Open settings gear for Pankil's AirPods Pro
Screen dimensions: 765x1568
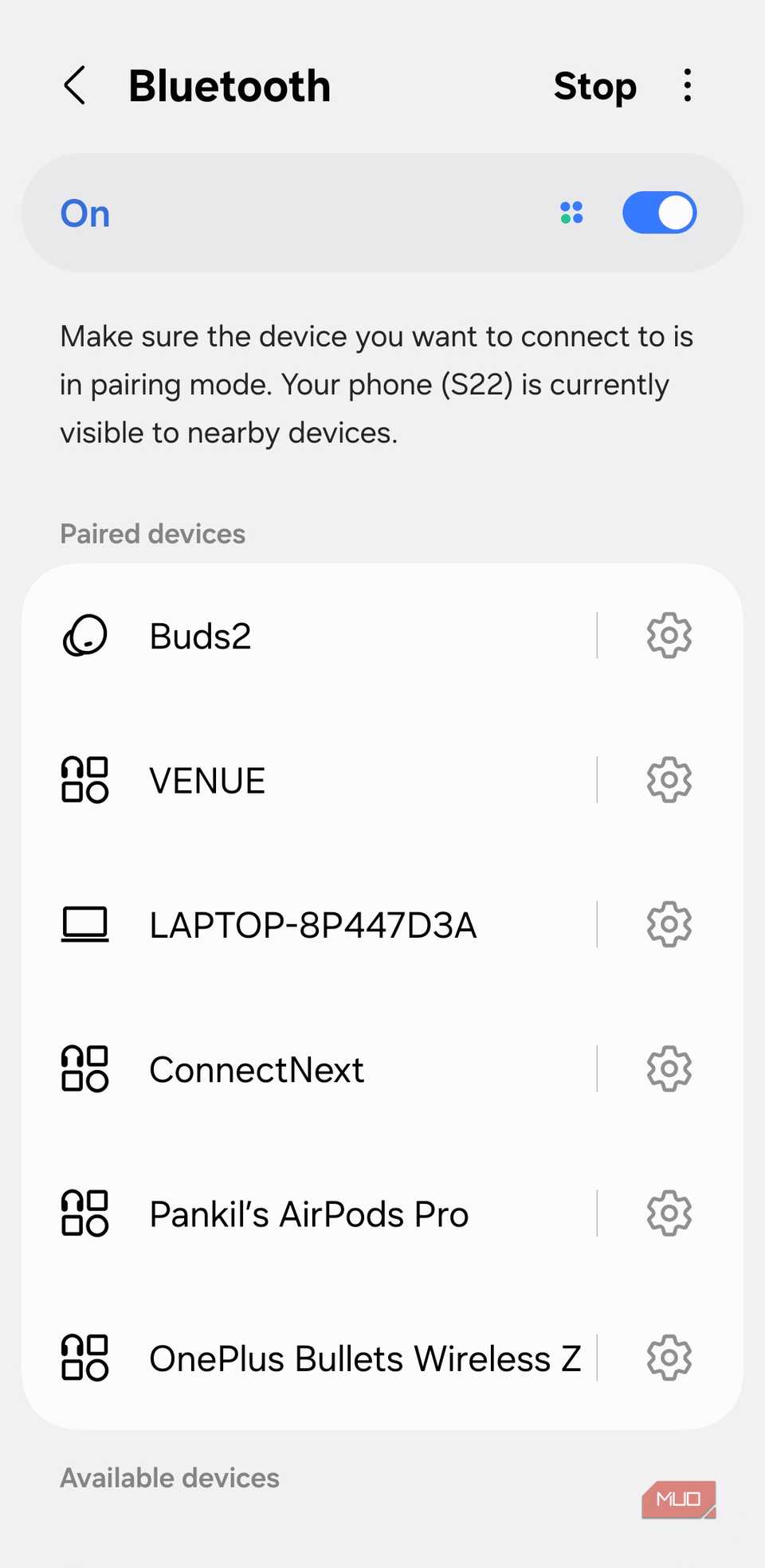tap(669, 1213)
